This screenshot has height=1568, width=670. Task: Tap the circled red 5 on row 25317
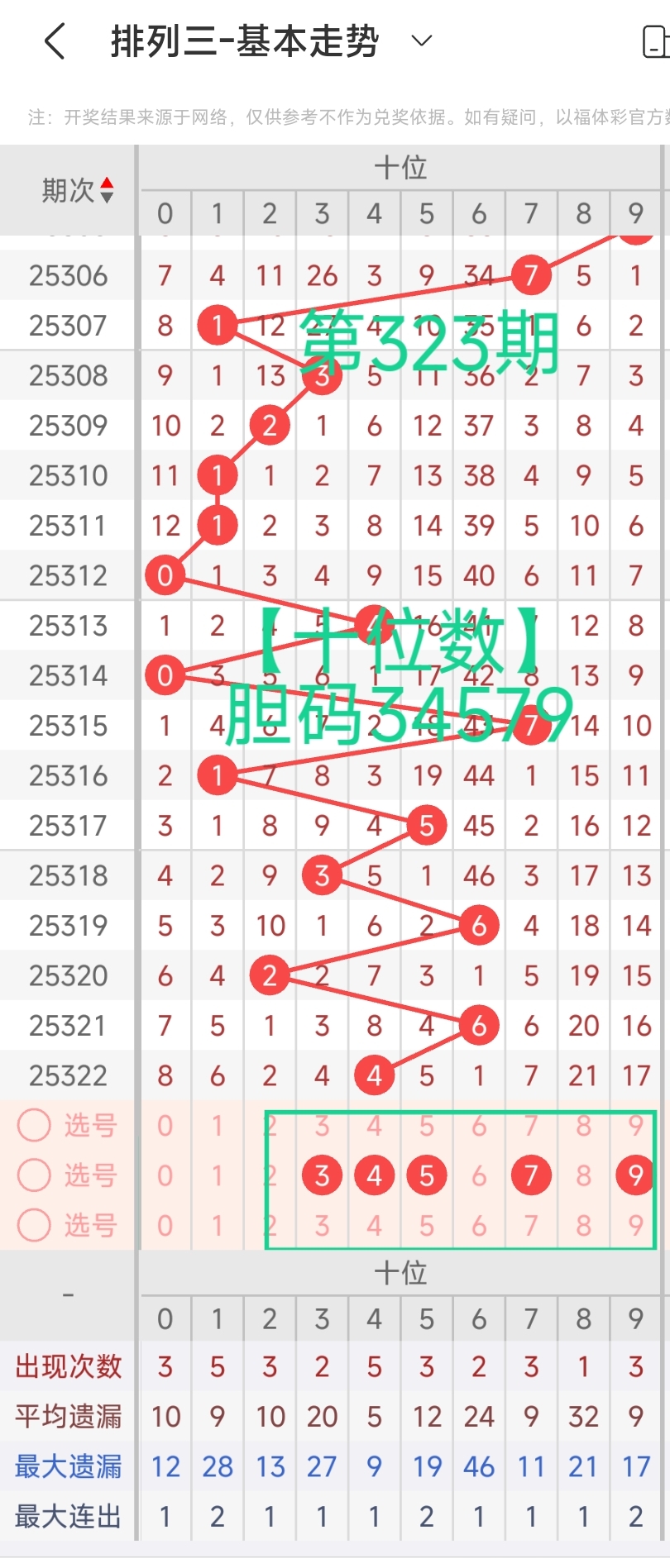pos(426,824)
